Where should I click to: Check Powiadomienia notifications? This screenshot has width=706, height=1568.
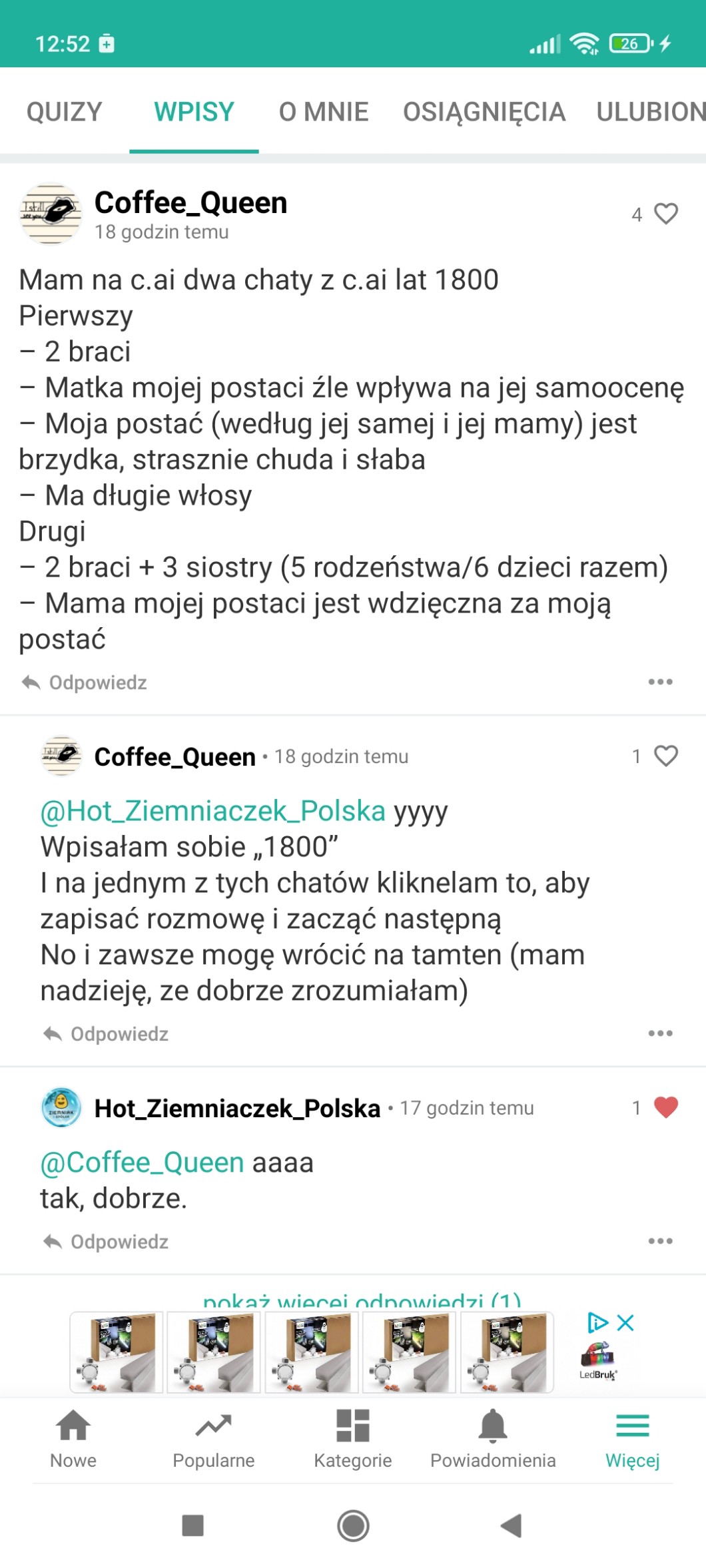point(493,1439)
